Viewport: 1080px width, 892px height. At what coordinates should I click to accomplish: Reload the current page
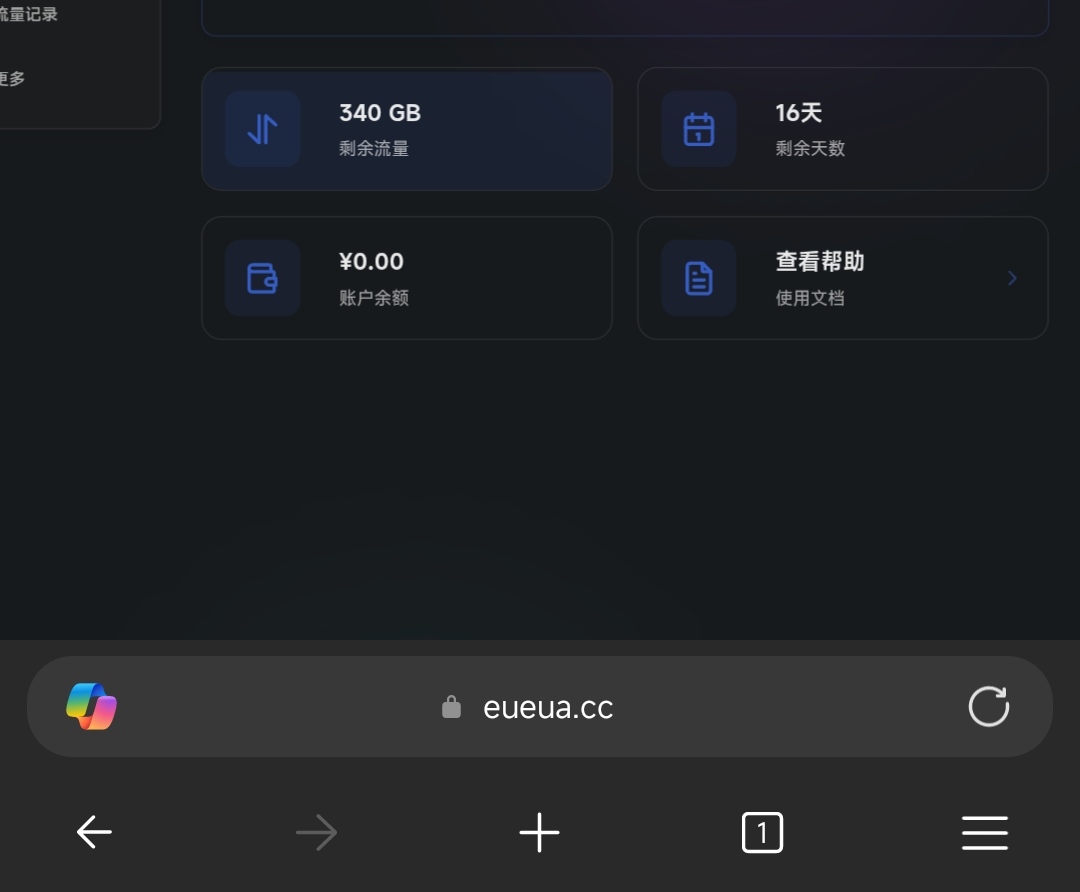[988, 707]
